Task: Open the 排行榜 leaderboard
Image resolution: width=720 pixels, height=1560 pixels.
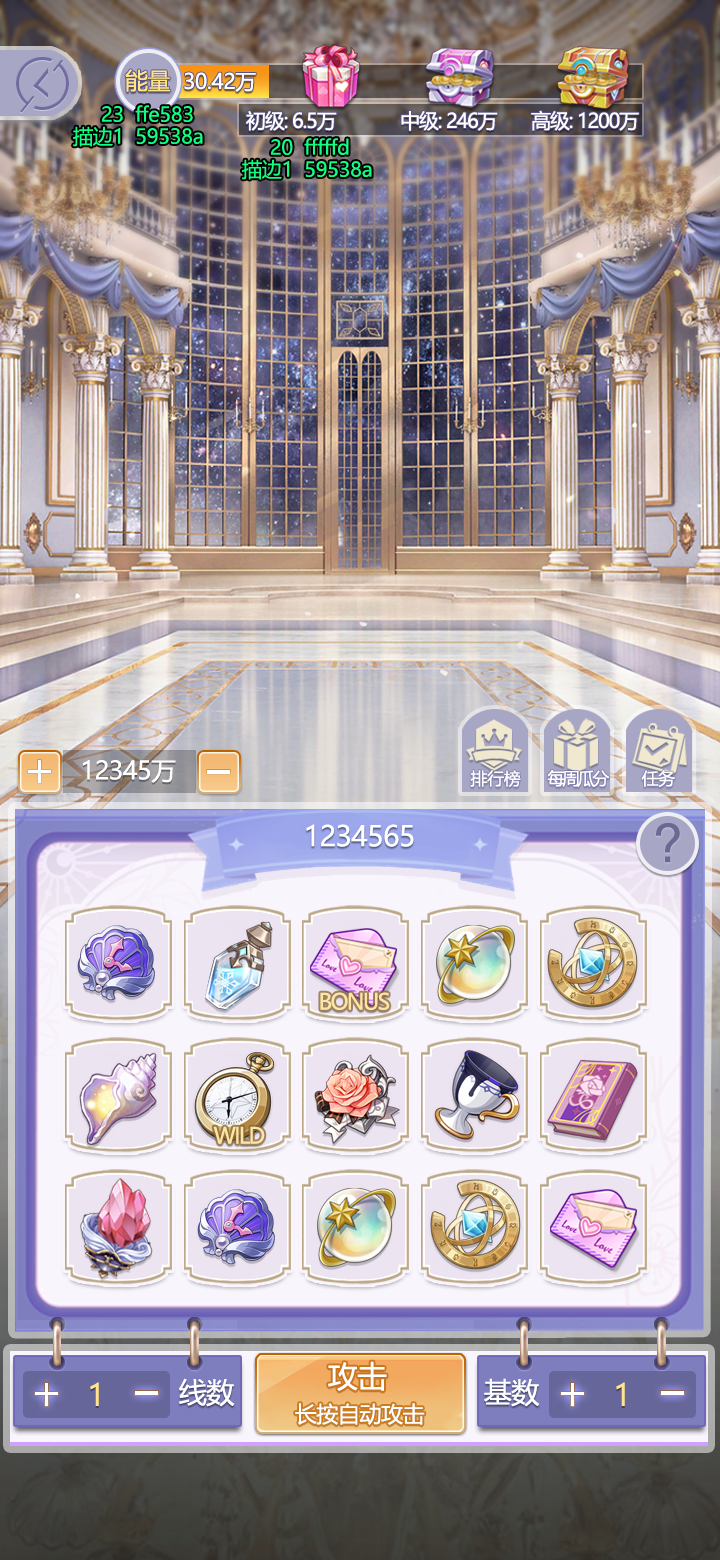Action: click(x=495, y=752)
